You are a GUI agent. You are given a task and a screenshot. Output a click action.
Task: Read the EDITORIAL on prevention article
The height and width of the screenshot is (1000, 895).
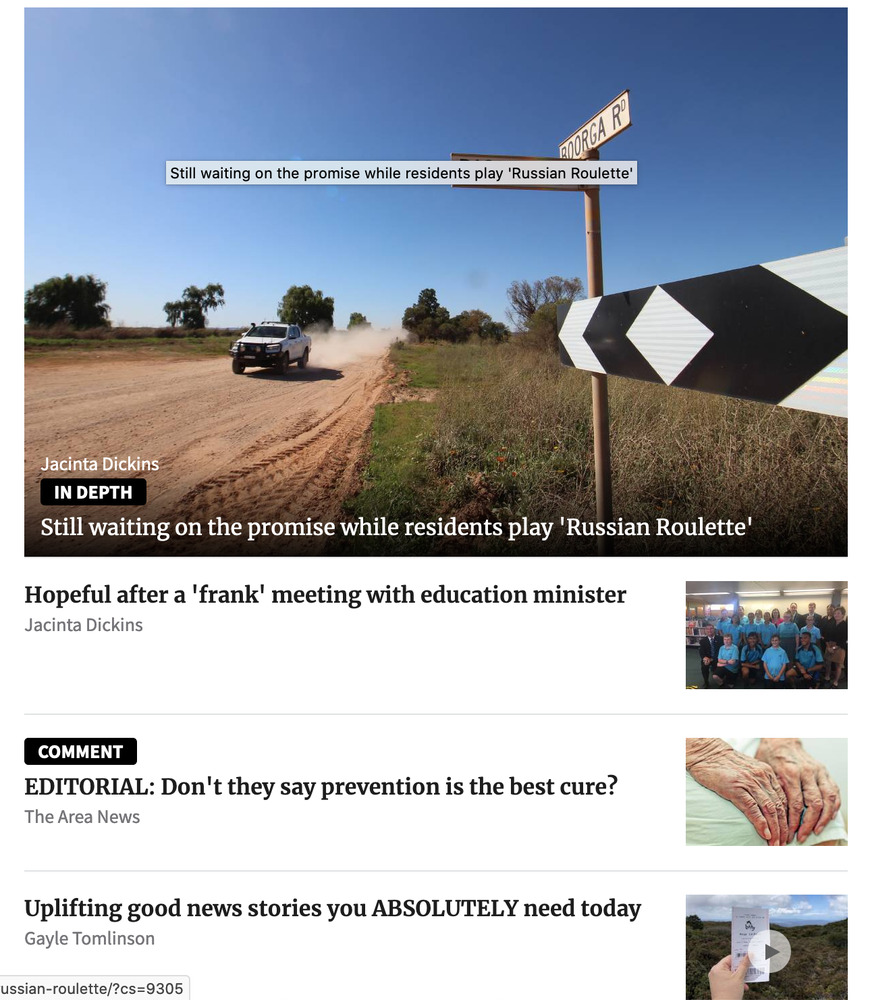[321, 787]
